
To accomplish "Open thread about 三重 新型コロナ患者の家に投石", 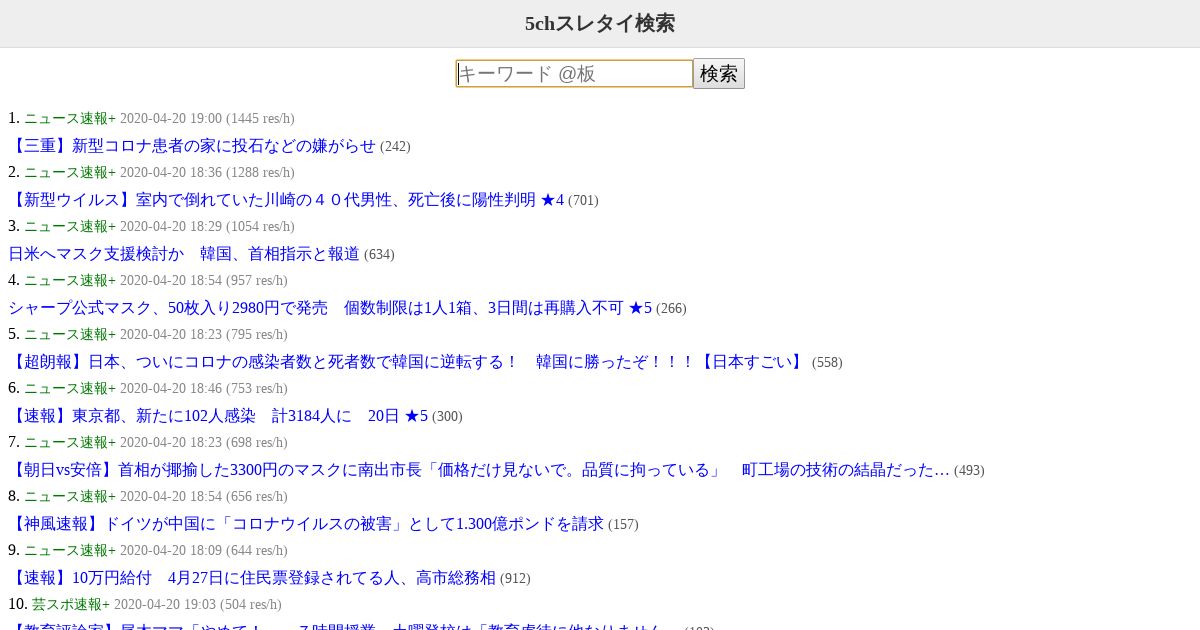I will [192, 146].
